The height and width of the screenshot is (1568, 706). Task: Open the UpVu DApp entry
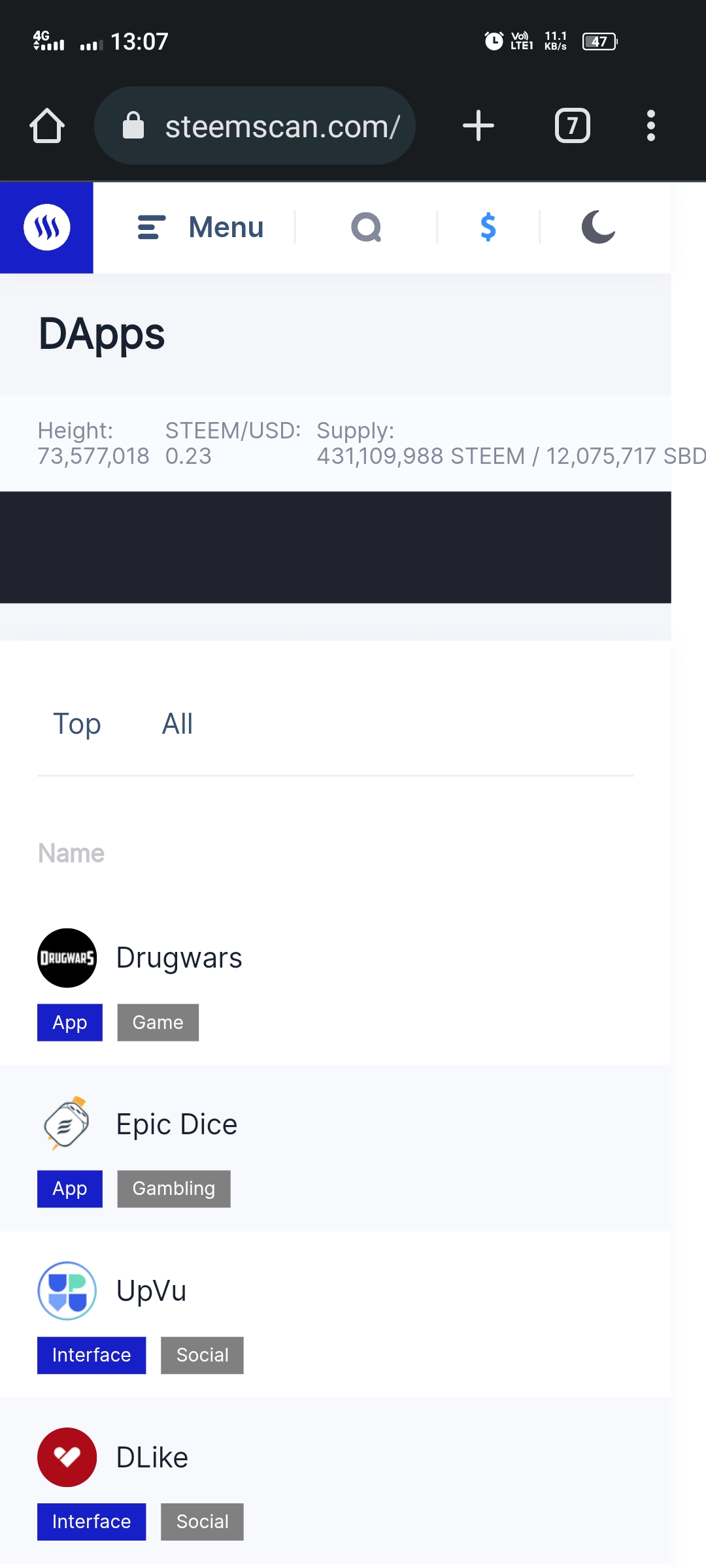click(x=151, y=1291)
